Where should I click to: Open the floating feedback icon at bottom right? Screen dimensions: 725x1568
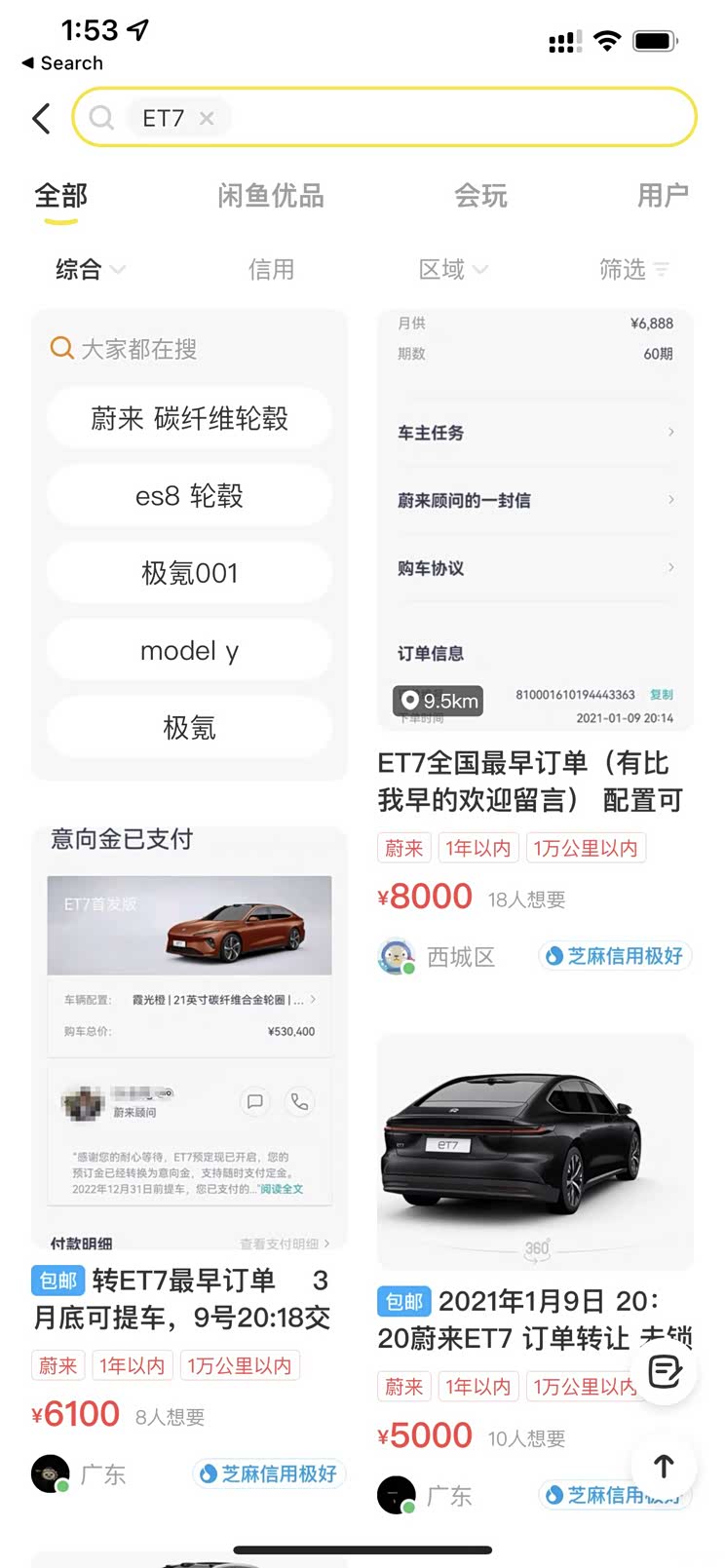point(665,1371)
